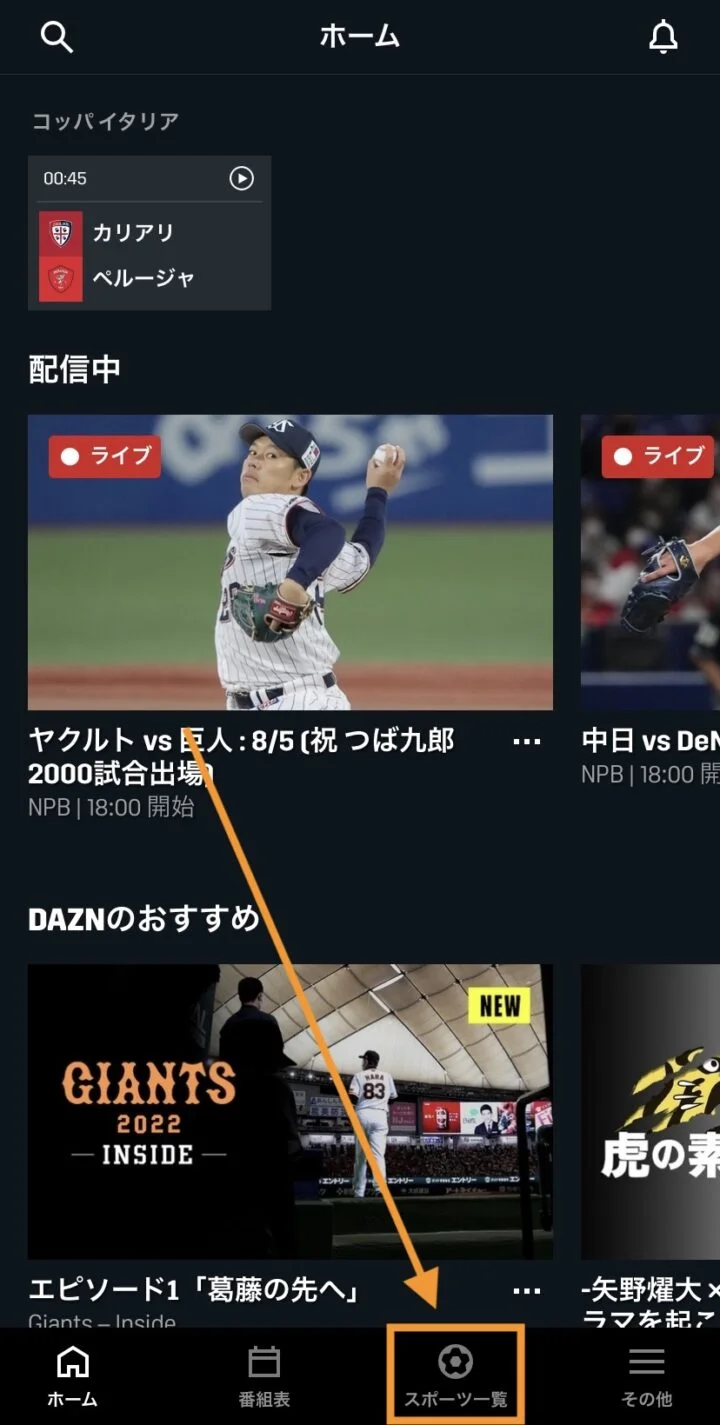Play the カリアリ vs ペルージャ match card

150,233
